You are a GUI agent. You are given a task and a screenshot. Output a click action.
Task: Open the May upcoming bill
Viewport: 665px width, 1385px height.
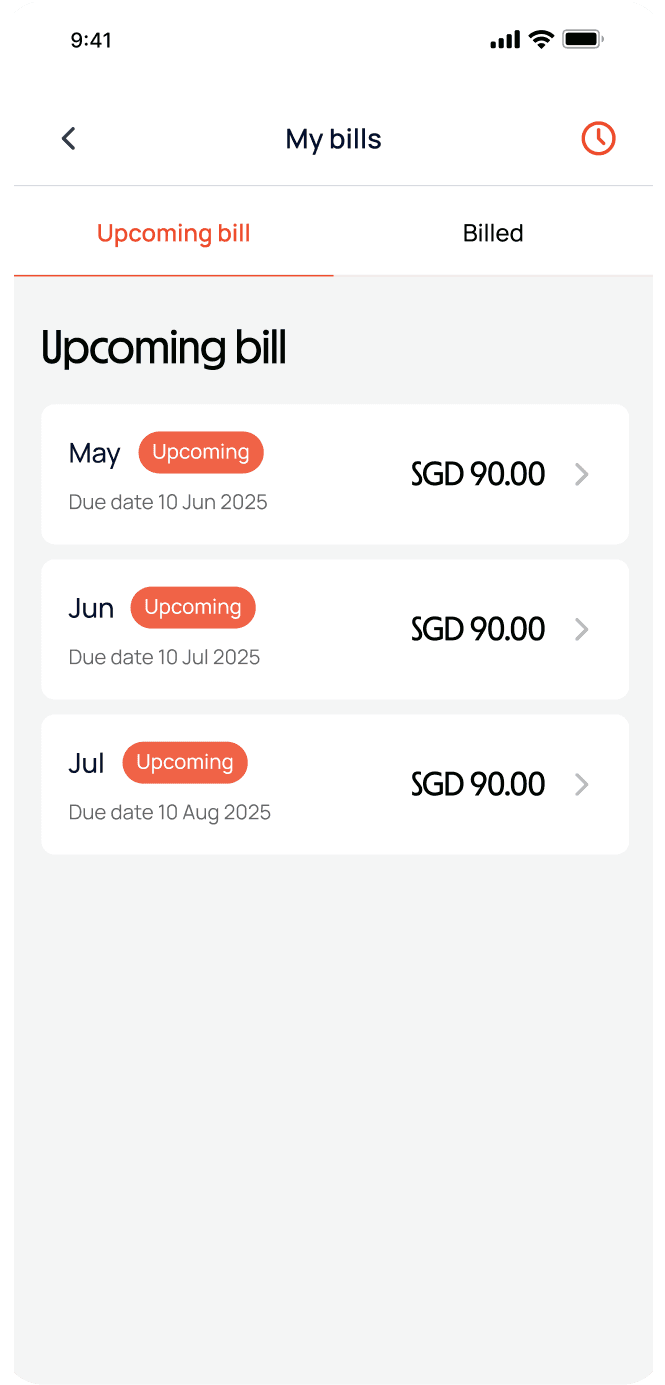[x=334, y=474]
